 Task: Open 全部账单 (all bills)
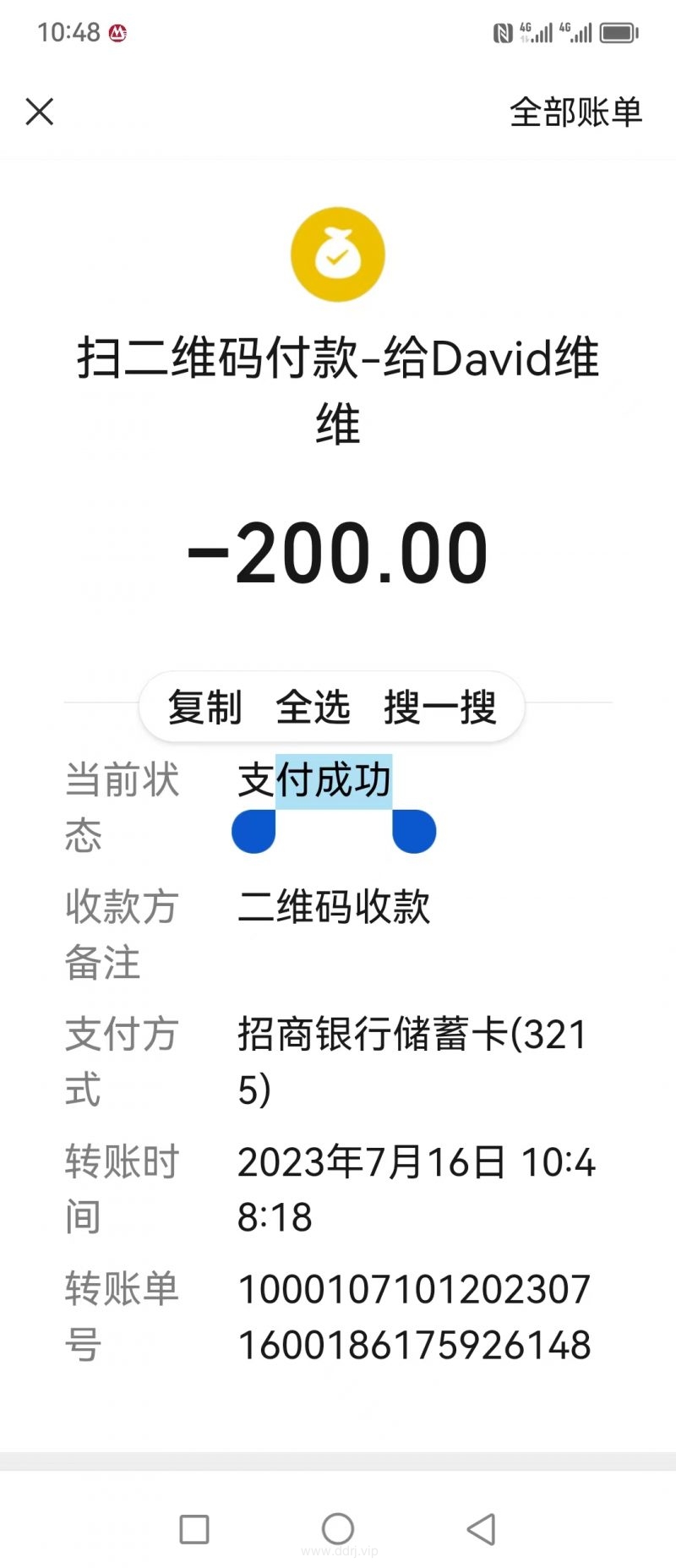(x=575, y=112)
